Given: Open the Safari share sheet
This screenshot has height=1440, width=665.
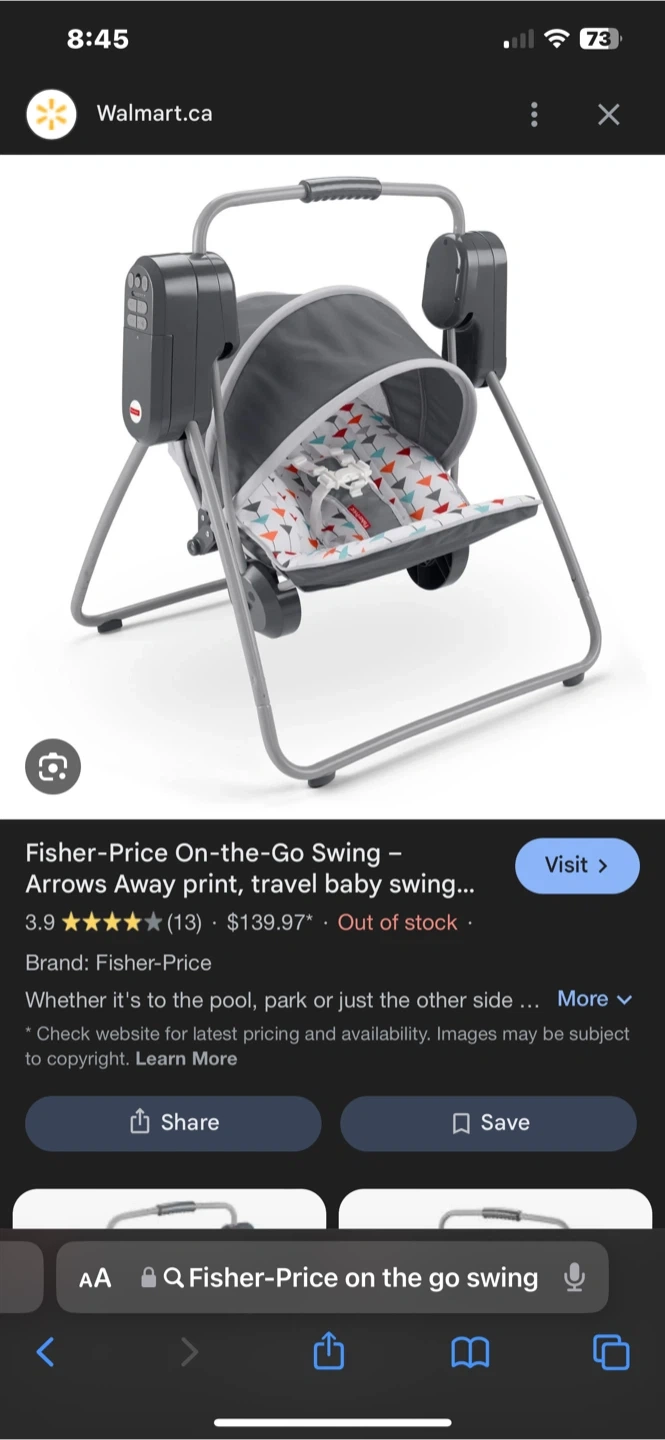Looking at the screenshot, I should tap(328, 1353).
